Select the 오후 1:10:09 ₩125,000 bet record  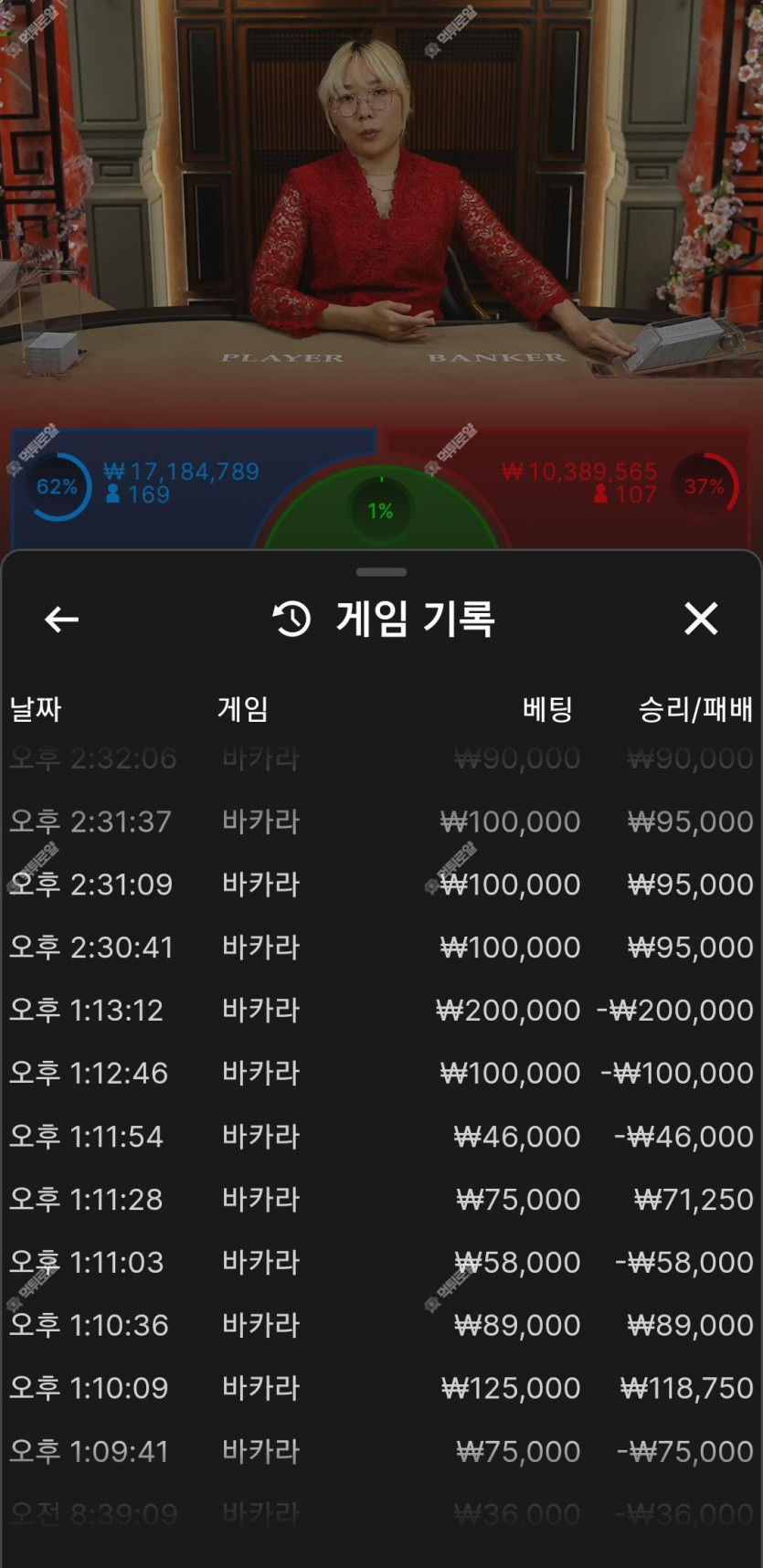[x=381, y=1388]
